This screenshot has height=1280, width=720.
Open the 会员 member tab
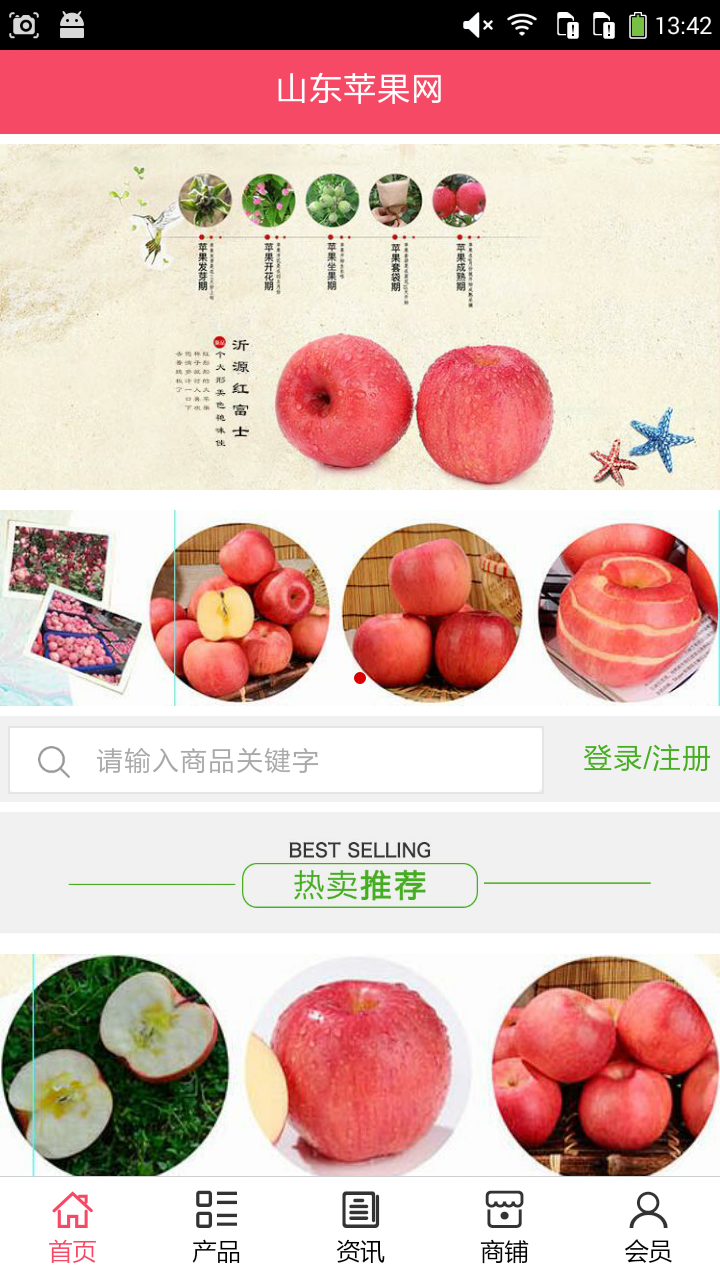(x=648, y=1228)
